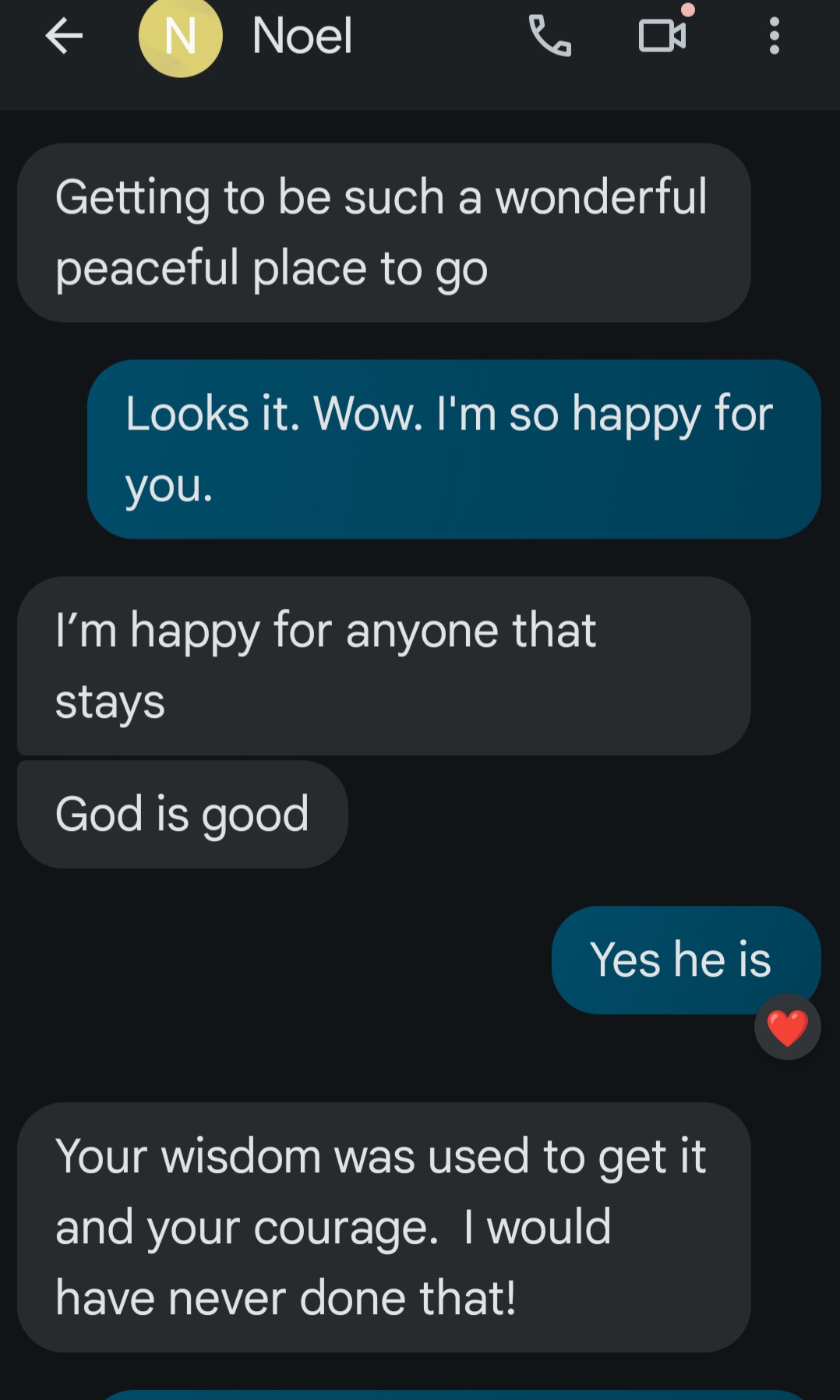
Task: Start a video call with Noel
Action: (662, 36)
